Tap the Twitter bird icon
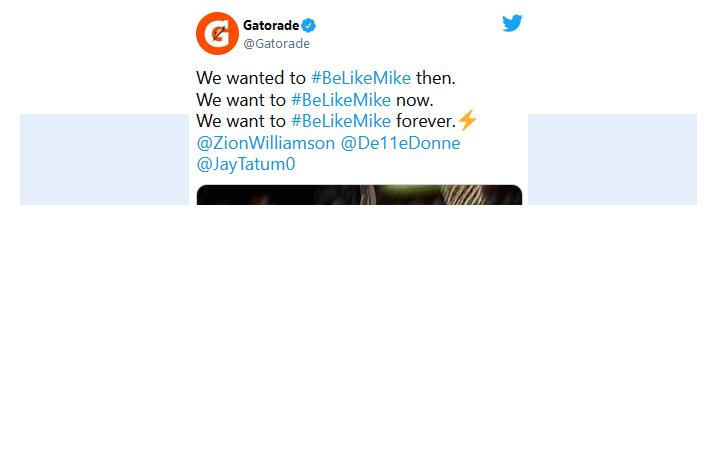The width and height of the screenshot is (715, 470). click(512, 24)
